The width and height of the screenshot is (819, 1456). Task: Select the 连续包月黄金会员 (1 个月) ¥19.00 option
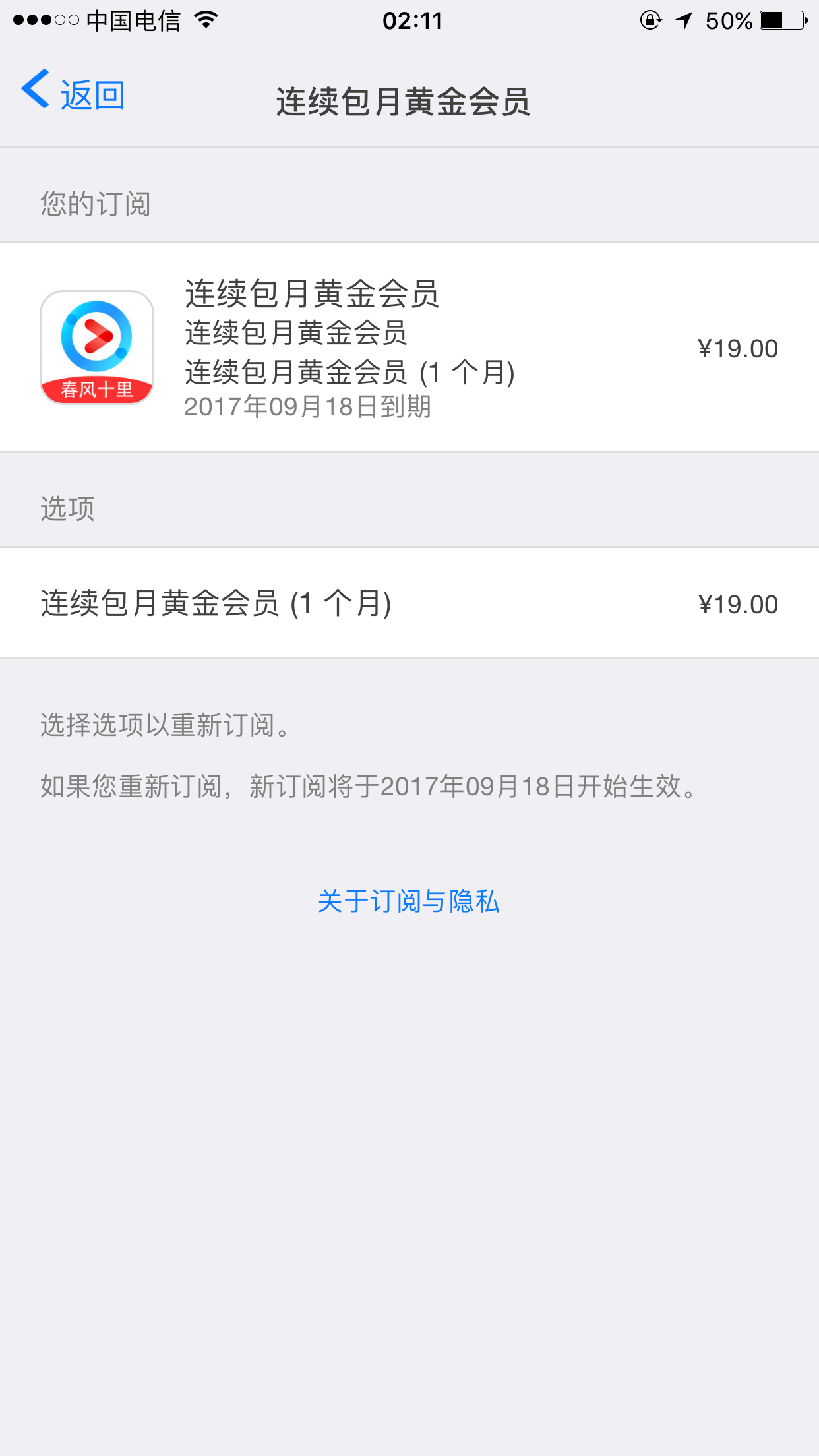409,603
